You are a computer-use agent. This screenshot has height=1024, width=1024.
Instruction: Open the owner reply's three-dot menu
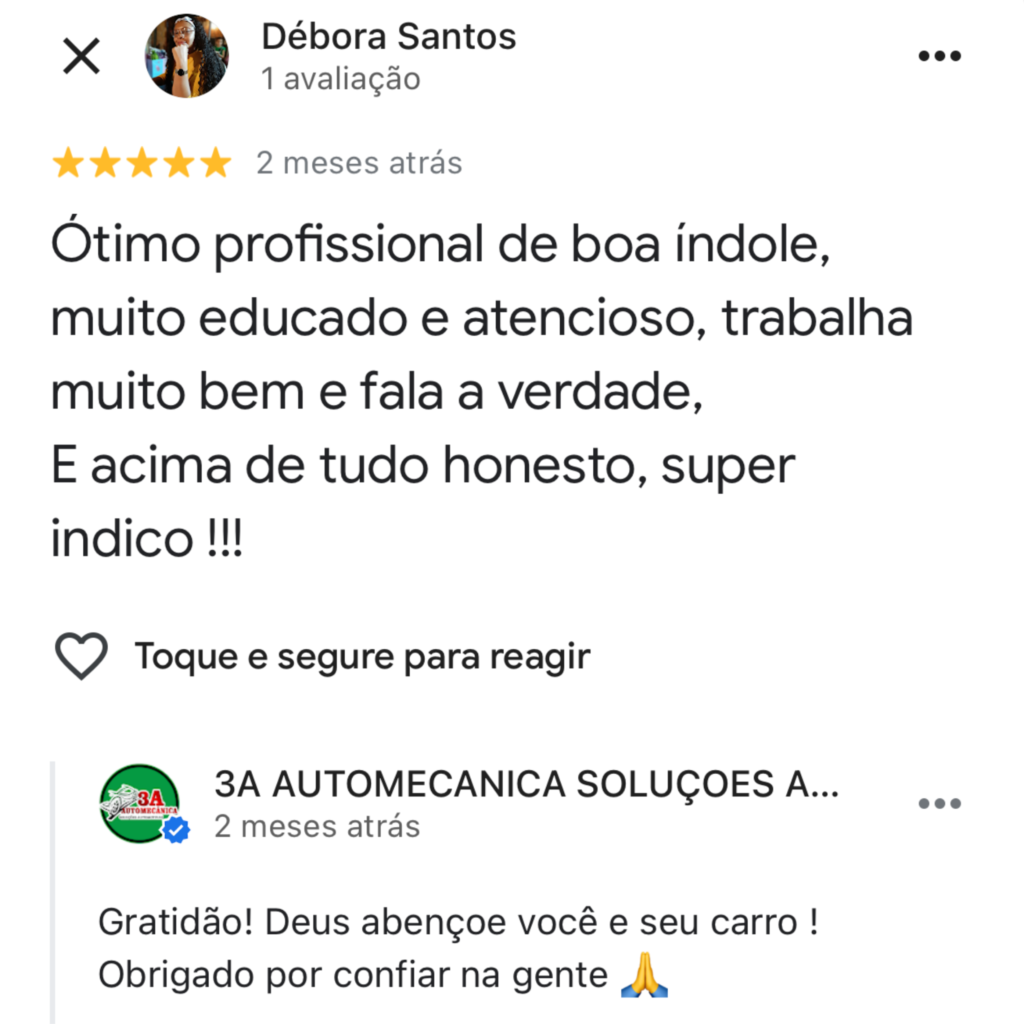[x=939, y=803]
